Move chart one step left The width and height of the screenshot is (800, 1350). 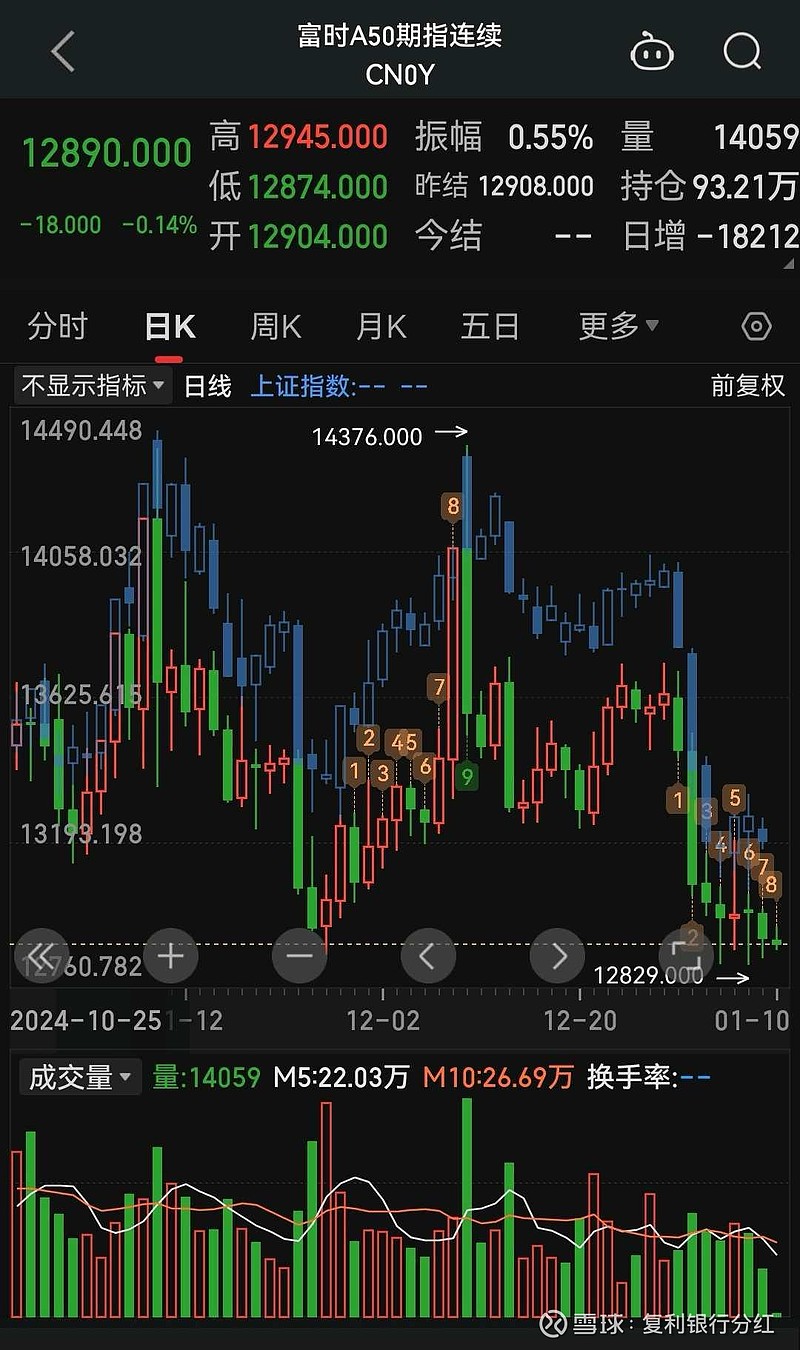(x=428, y=957)
